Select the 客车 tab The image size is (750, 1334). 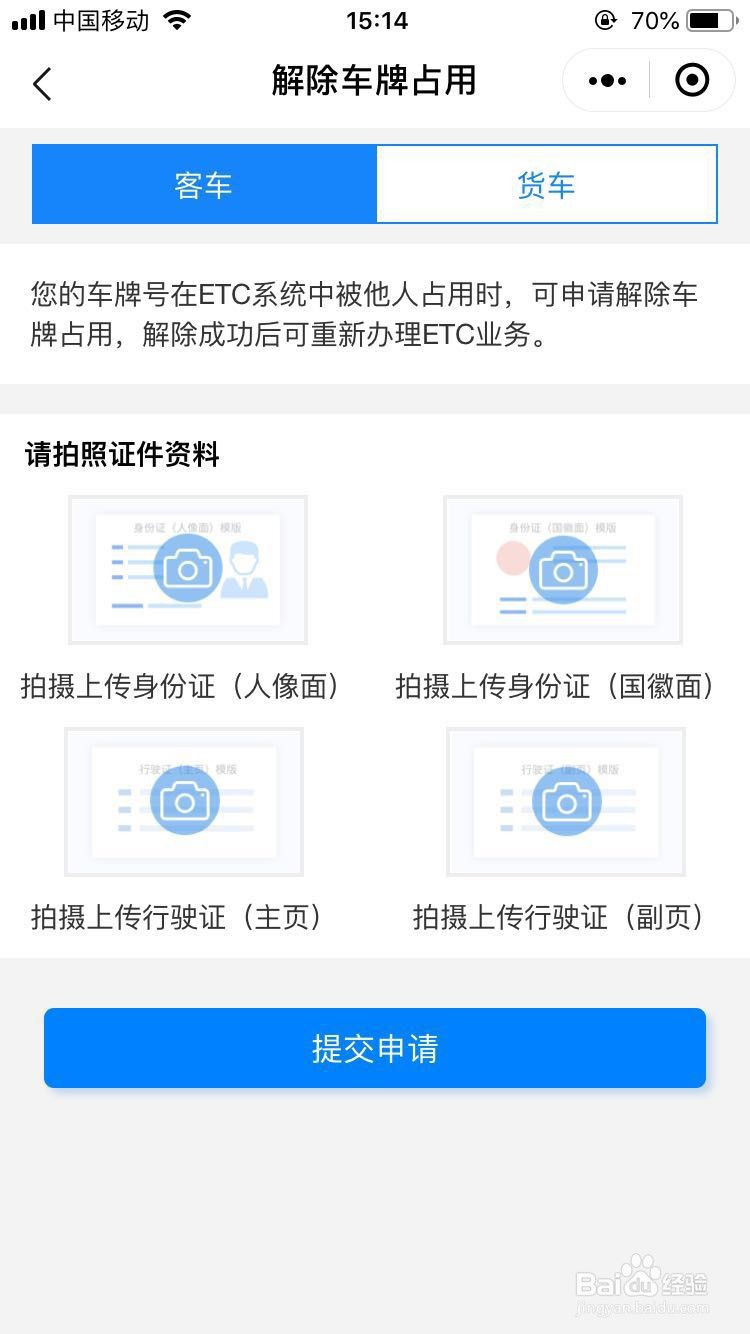(203, 184)
